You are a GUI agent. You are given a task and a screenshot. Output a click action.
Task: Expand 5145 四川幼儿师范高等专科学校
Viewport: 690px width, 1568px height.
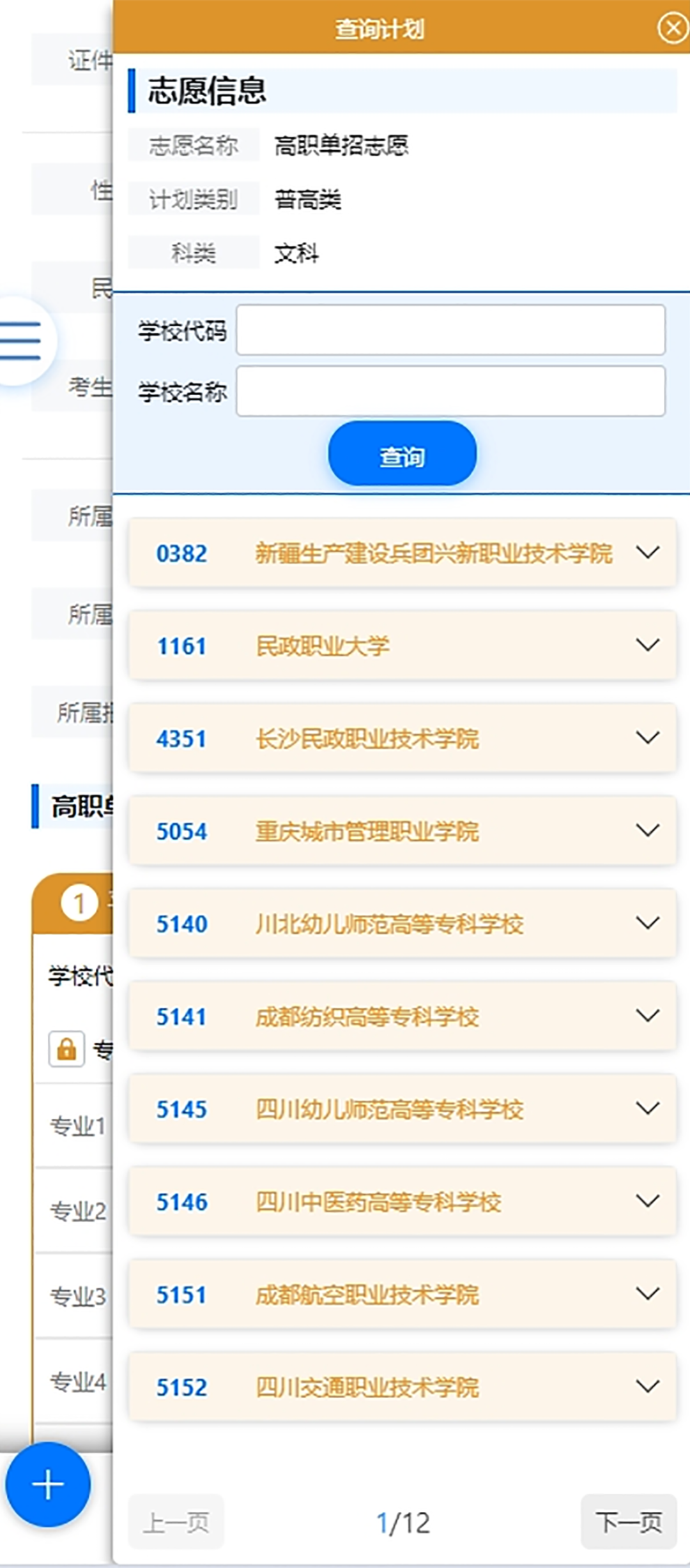point(647,1108)
